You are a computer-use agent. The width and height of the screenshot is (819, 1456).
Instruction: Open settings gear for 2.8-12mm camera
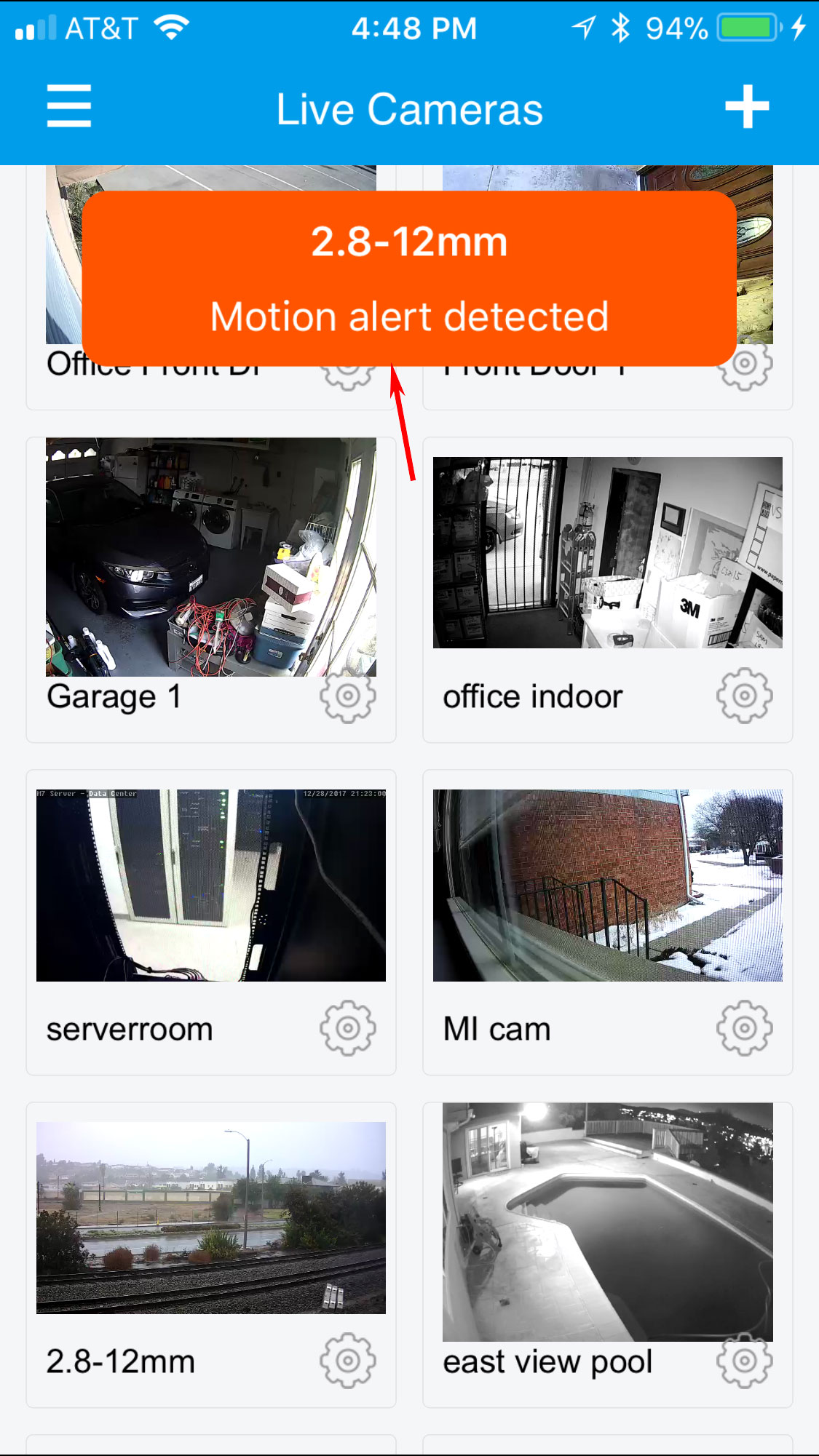(348, 1361)
